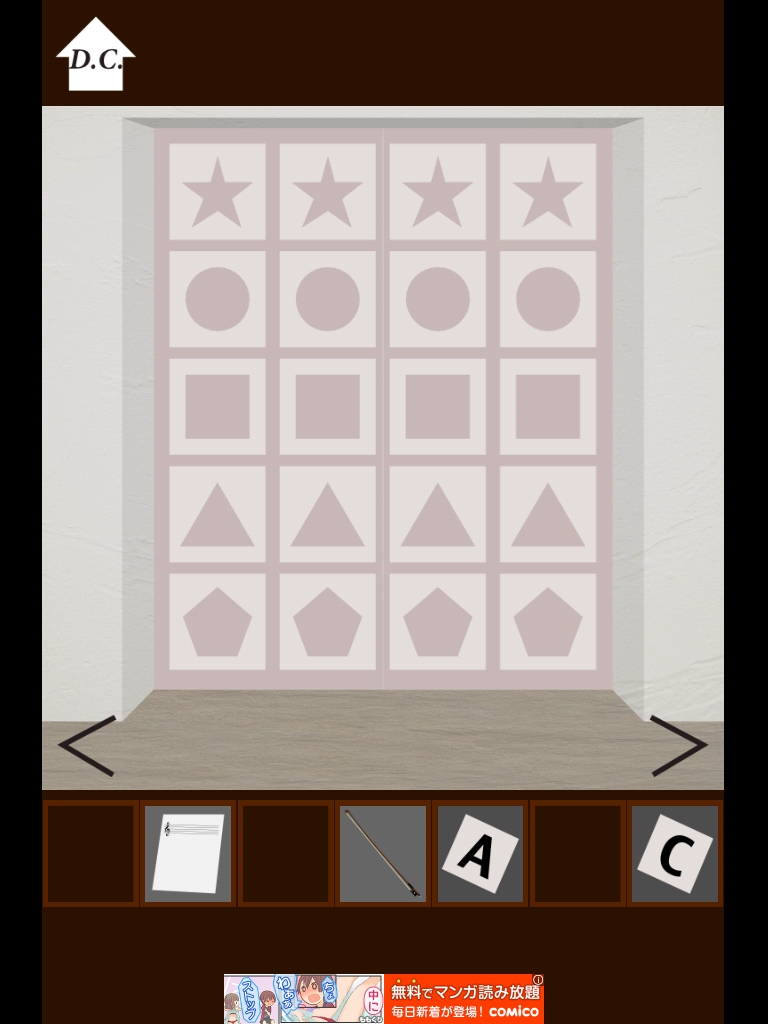
Task: Open the comico manga ad banner
Action: click(x=384, y=998)
